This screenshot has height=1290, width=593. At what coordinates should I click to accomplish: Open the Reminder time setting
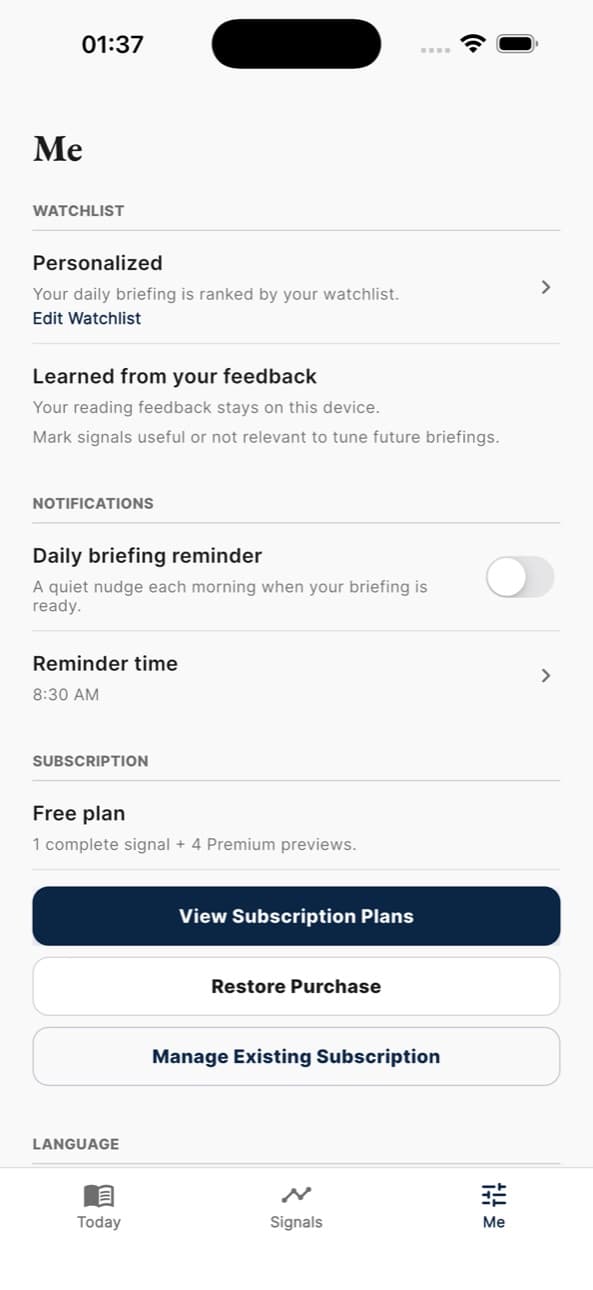coord(296,677)
